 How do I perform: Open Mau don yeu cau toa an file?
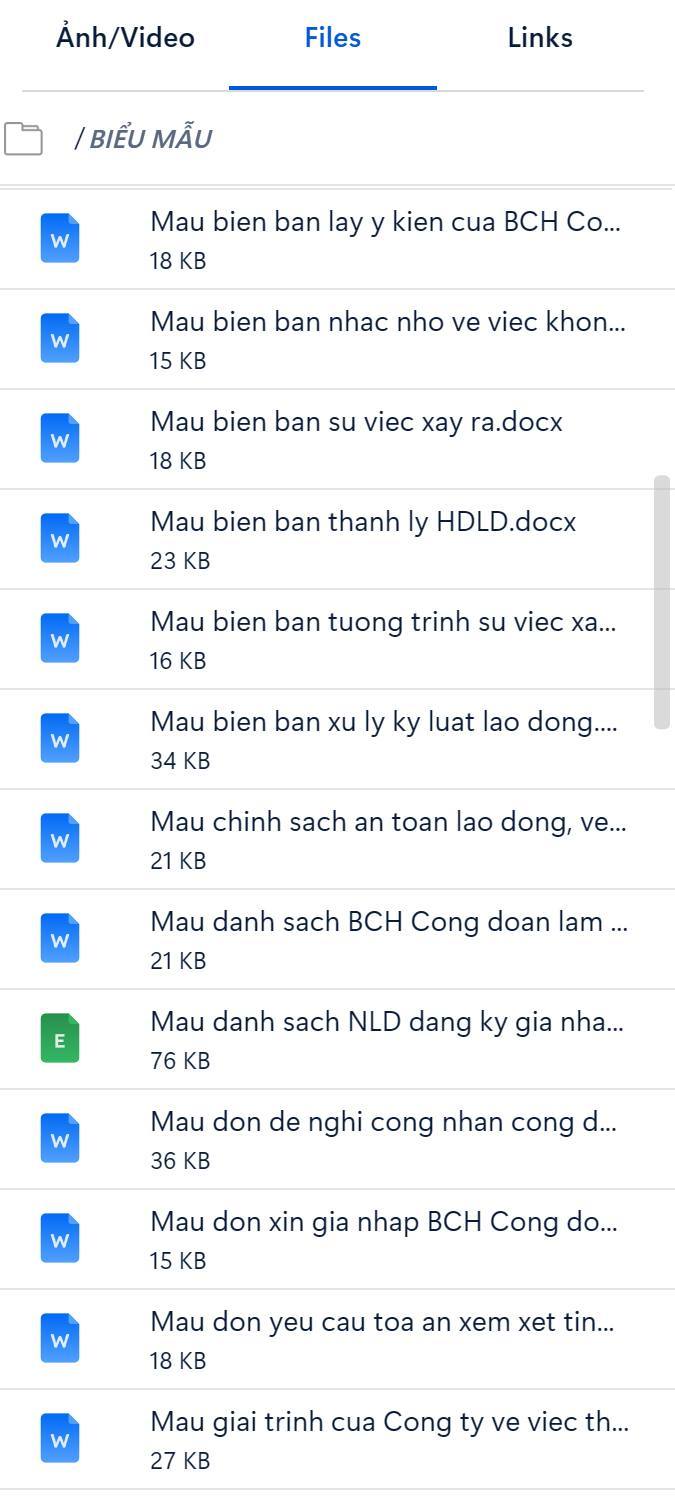tap(385, 1339)
